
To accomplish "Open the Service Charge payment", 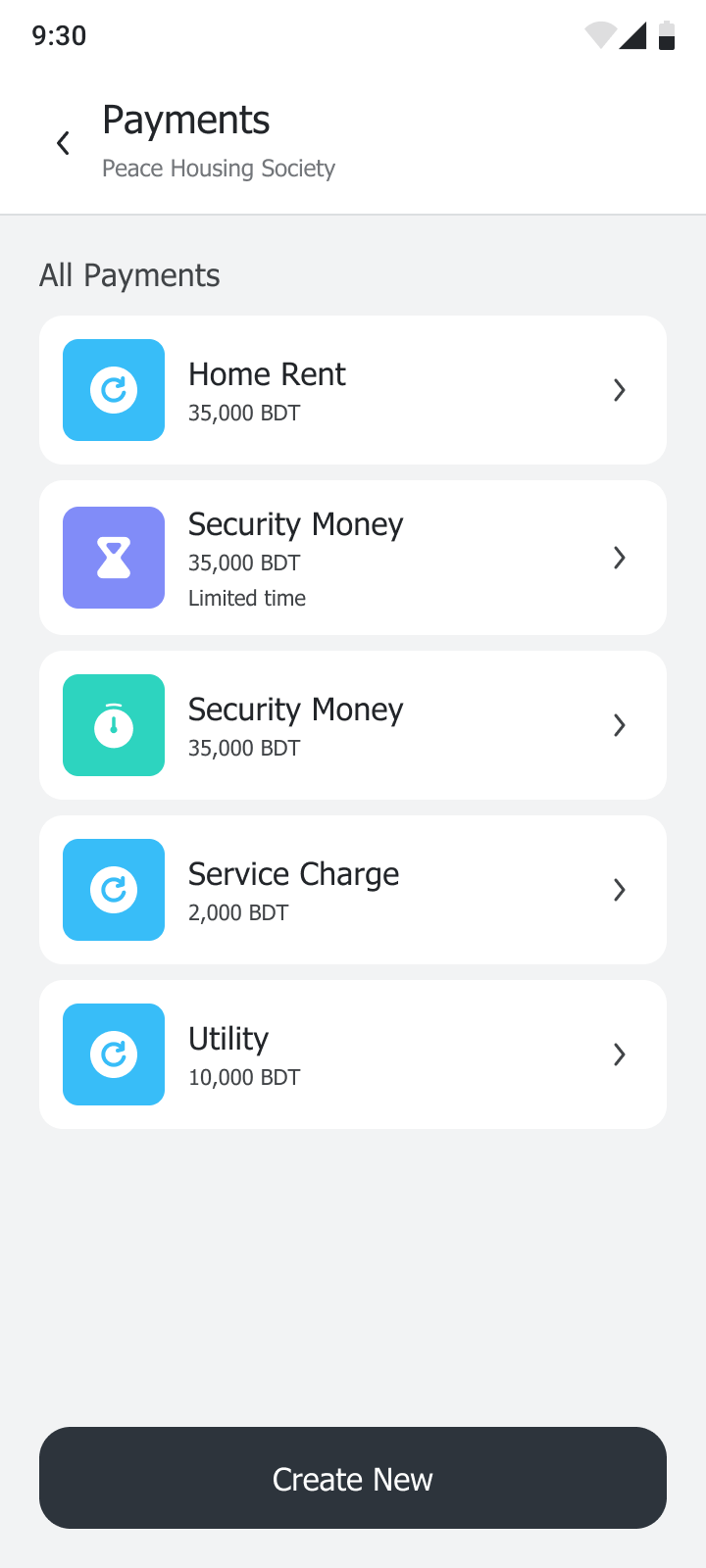I will 353,890.
